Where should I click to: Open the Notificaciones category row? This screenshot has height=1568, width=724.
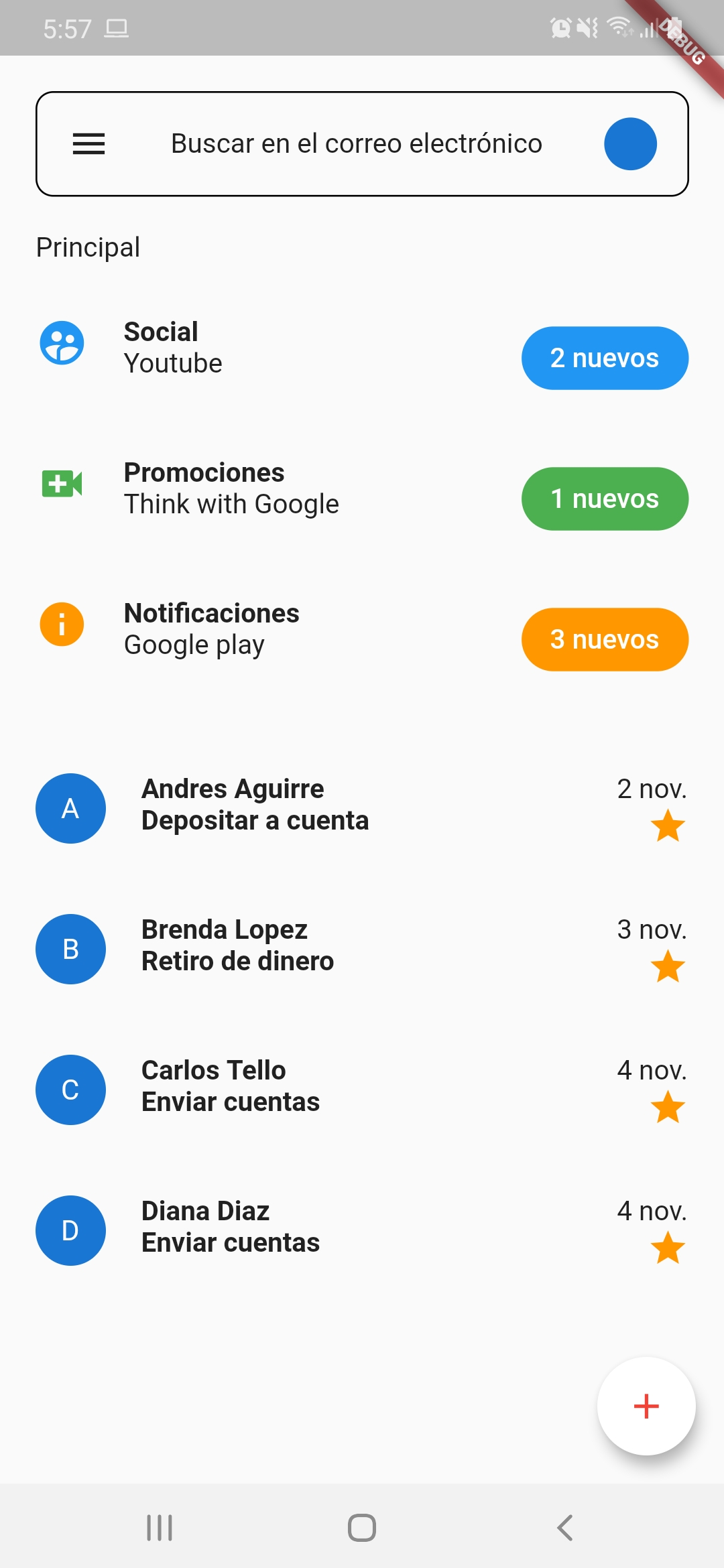268,629
